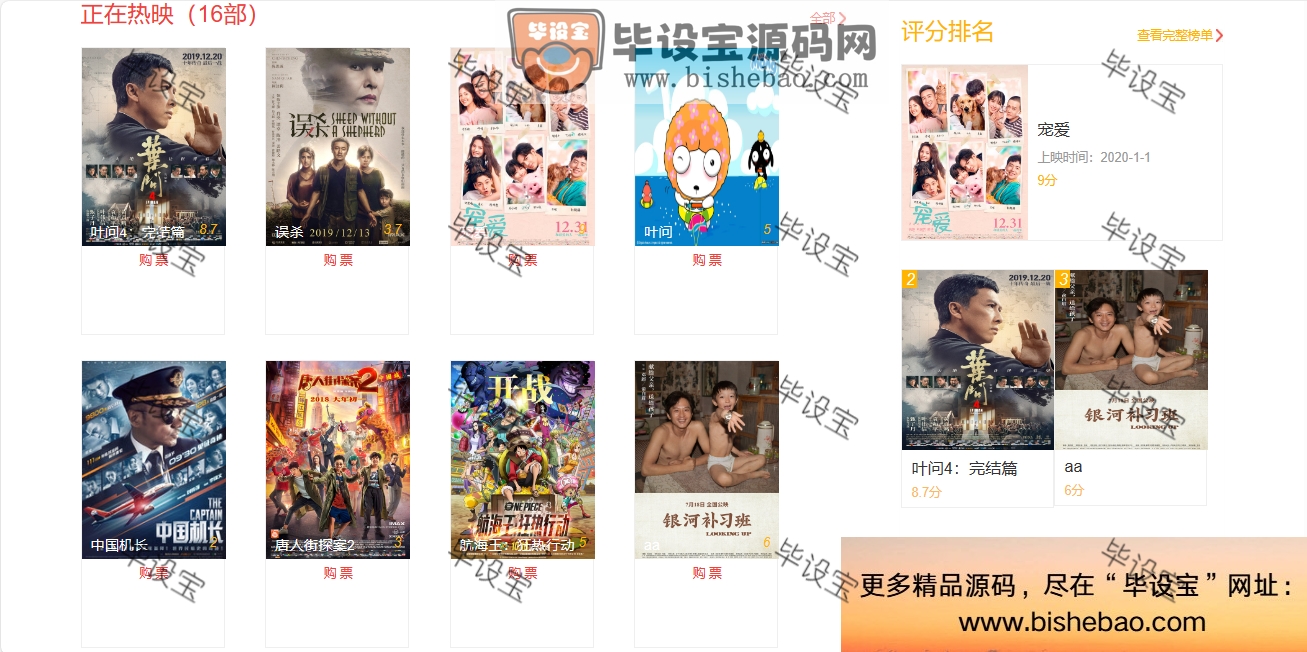Image resolution: width=1307 pixels, height=652 pixels.
Task: Buy tickets for the cartoon 叶问 movie
Action: point(707,260)
